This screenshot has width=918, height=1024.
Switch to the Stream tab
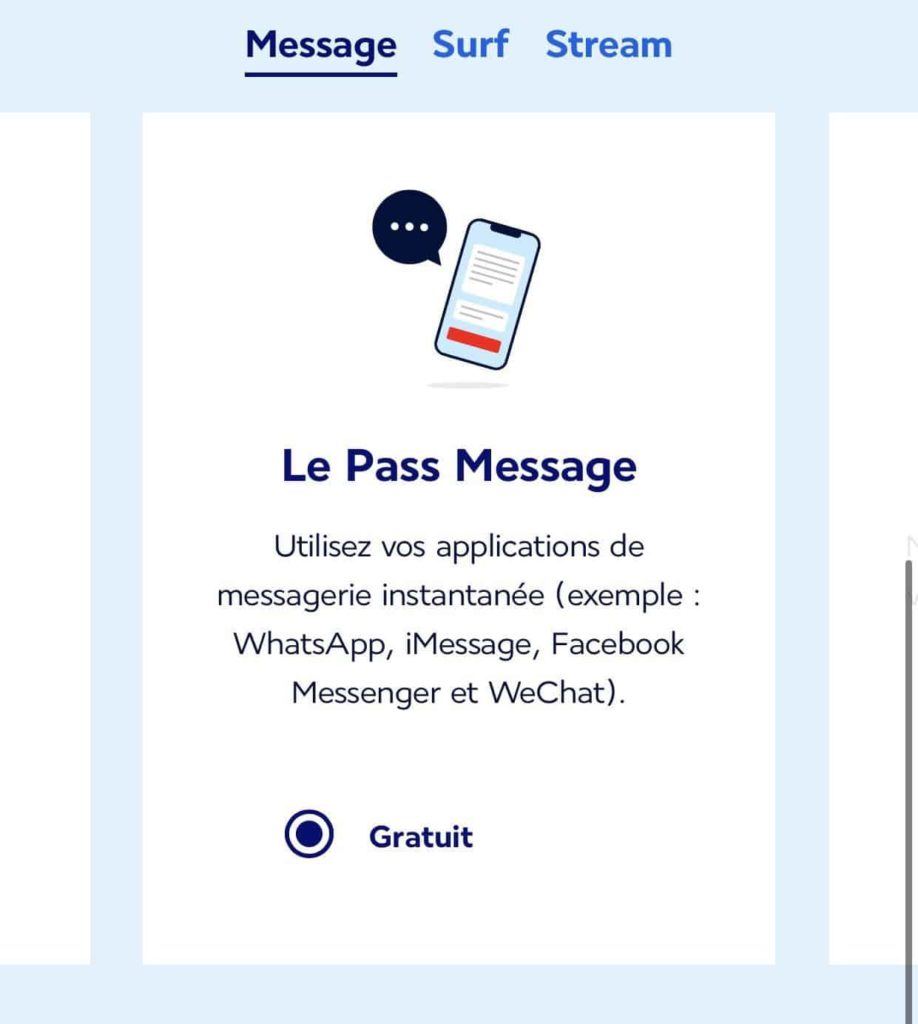[x=608, y=45]
